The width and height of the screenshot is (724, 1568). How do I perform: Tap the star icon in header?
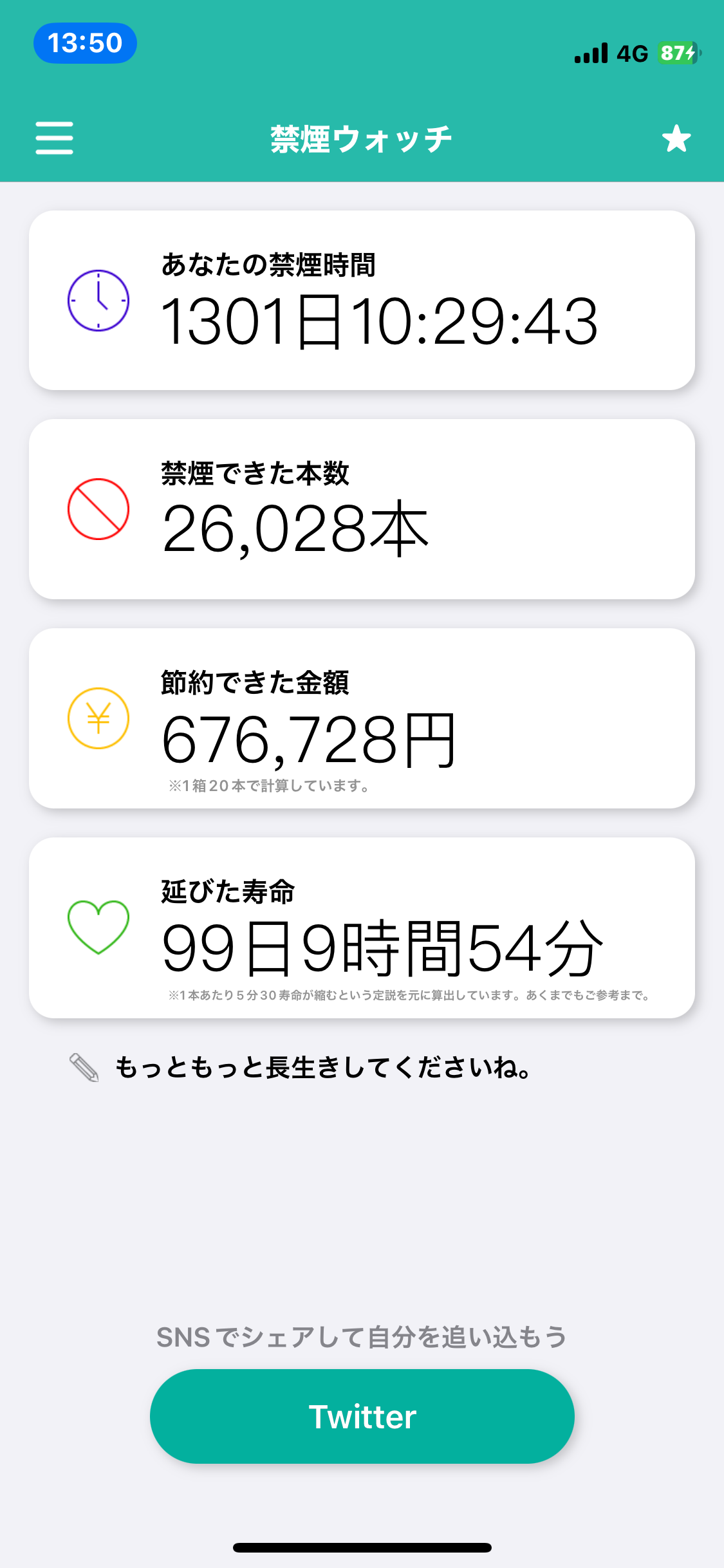tap(676, 138)
